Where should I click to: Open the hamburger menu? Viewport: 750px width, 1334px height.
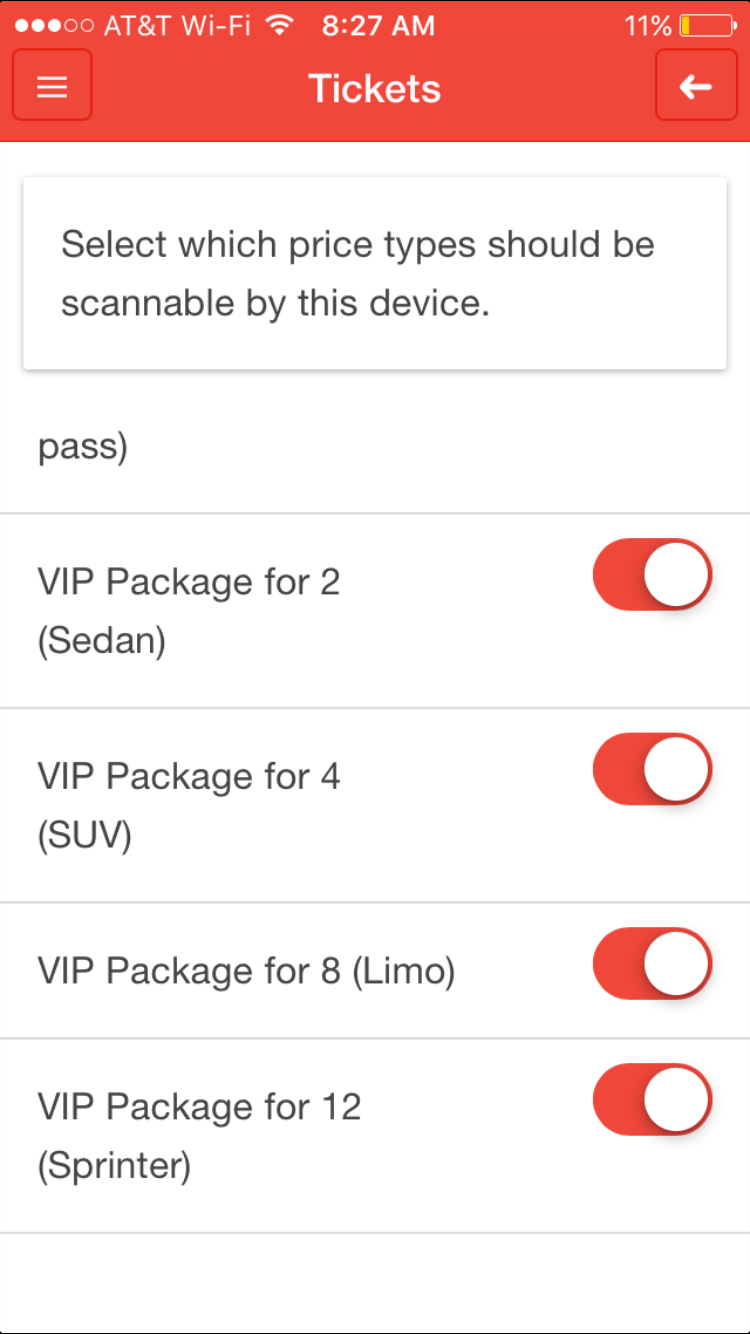click(52, 86)
